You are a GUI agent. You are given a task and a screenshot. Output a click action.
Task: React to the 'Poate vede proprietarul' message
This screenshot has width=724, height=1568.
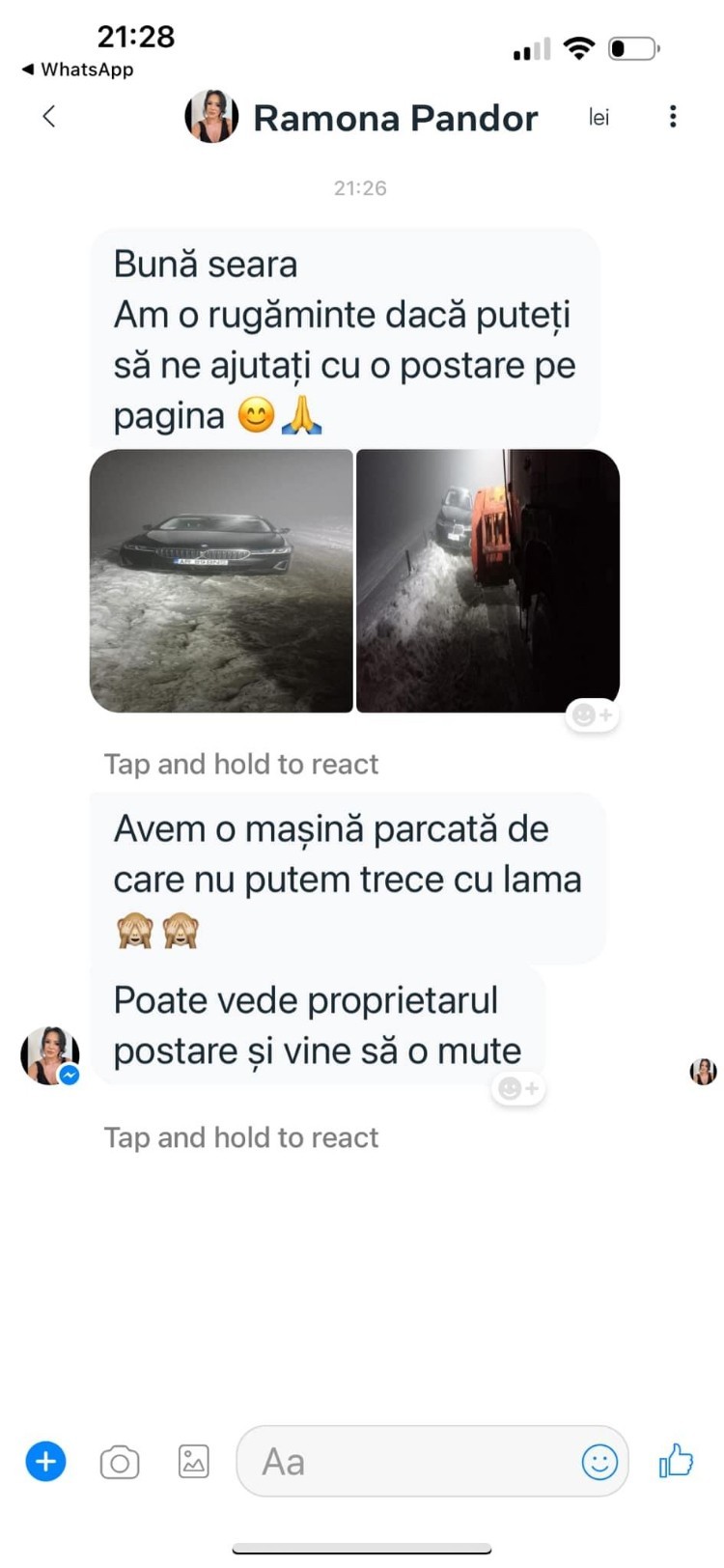coord(518,1089)
